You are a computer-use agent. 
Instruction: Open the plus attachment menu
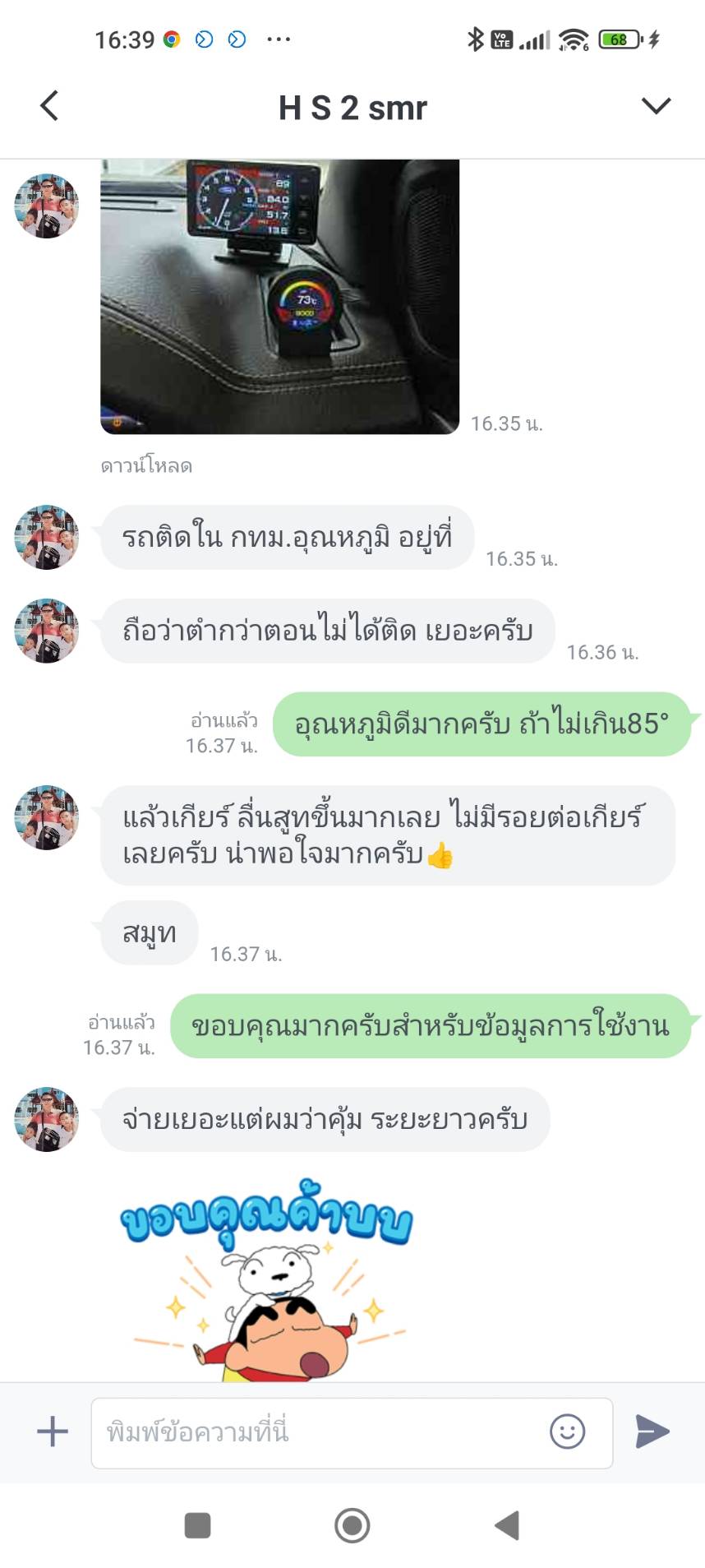point(53,1432)
